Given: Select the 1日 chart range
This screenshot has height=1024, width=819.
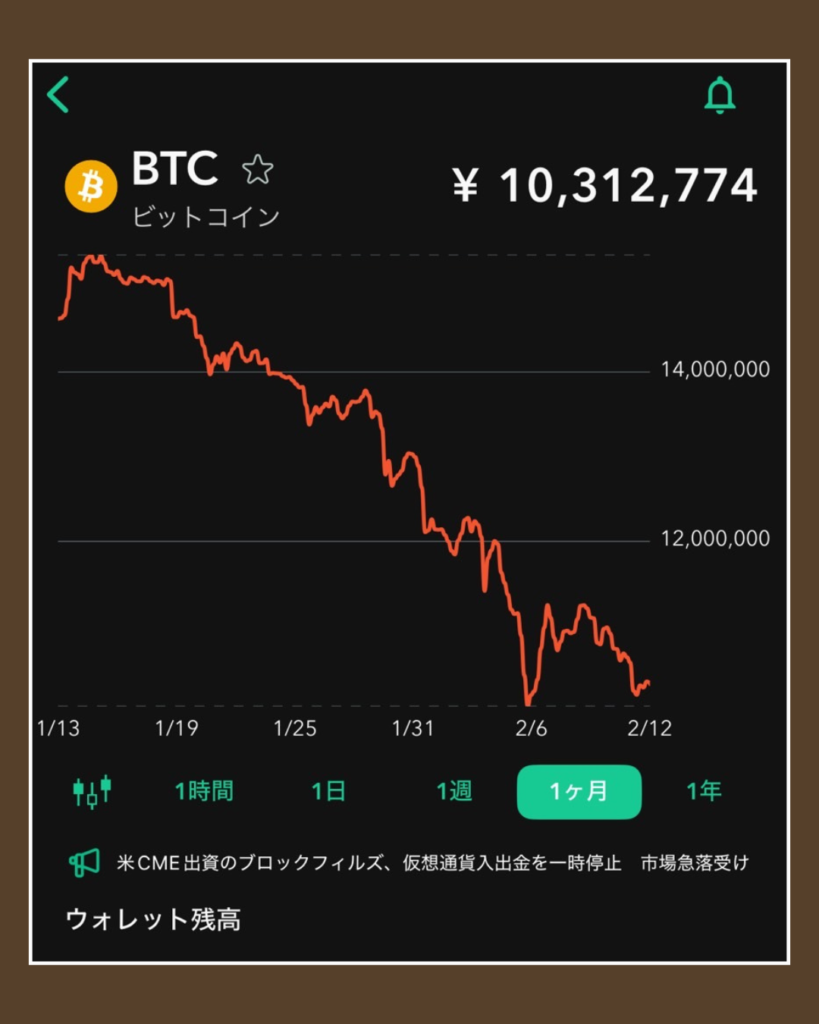Looking at the screenshot, I should 329,791.
